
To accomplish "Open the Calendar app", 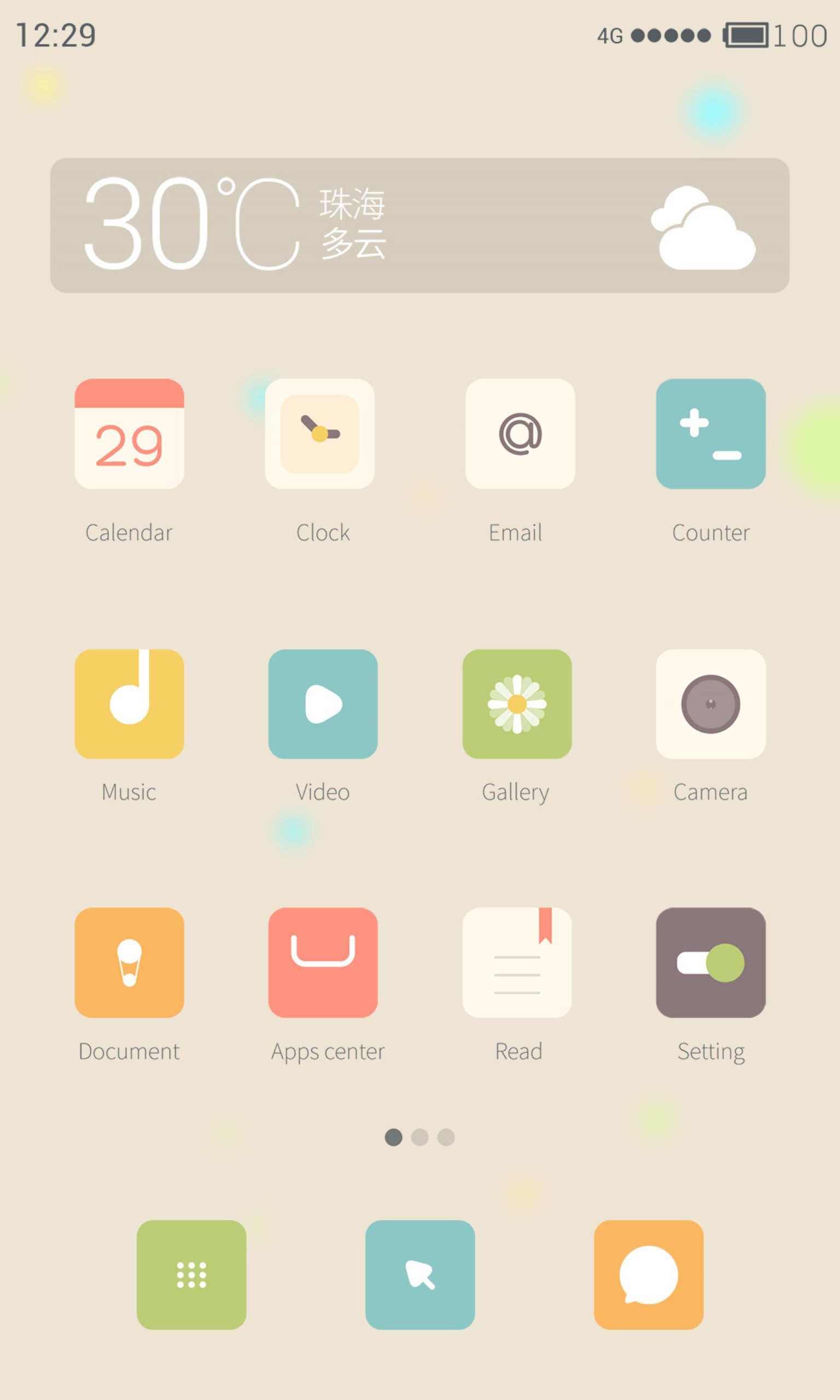I will 129,434.
